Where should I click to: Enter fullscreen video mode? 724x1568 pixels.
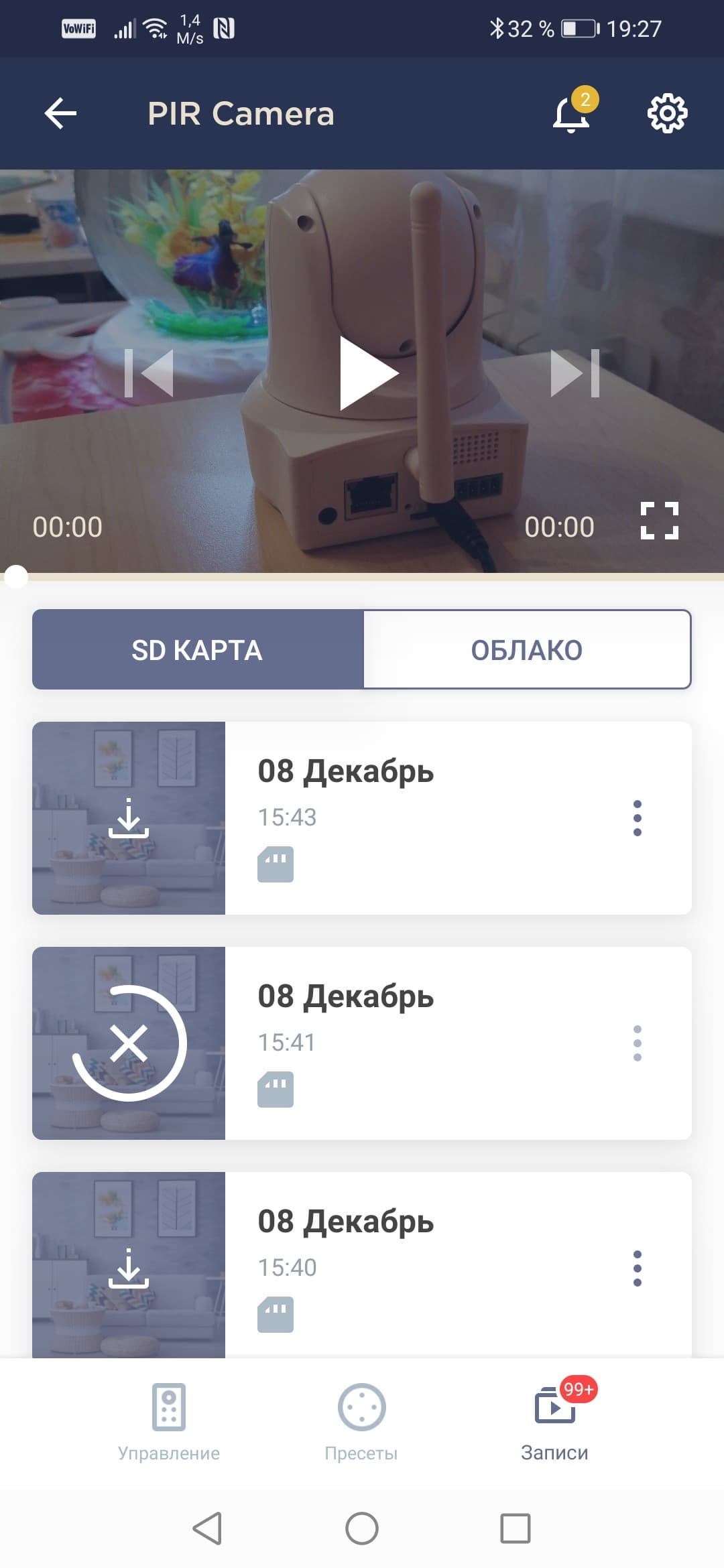click(660, 521)
